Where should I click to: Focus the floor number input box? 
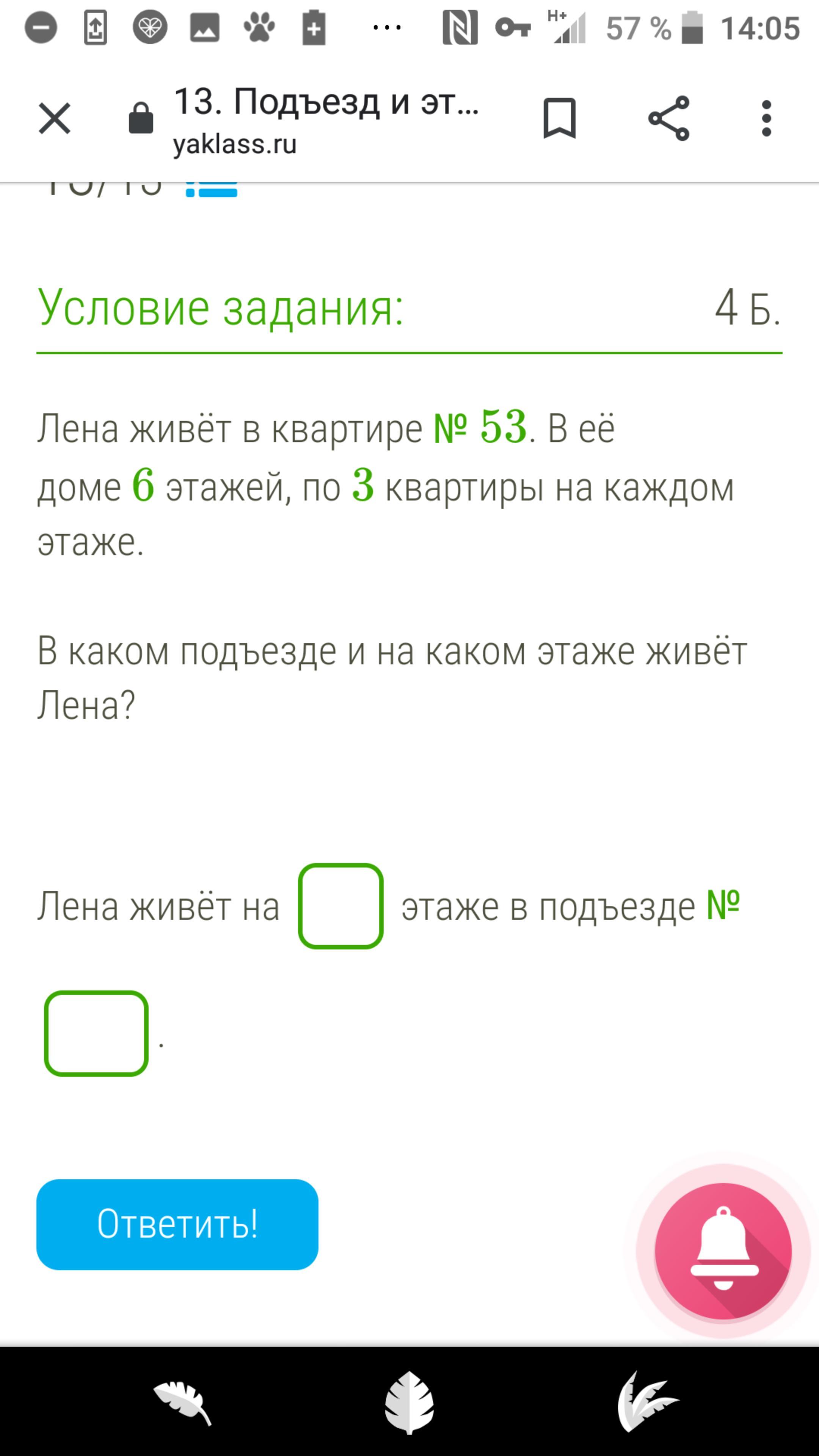[x=341, y=906]
